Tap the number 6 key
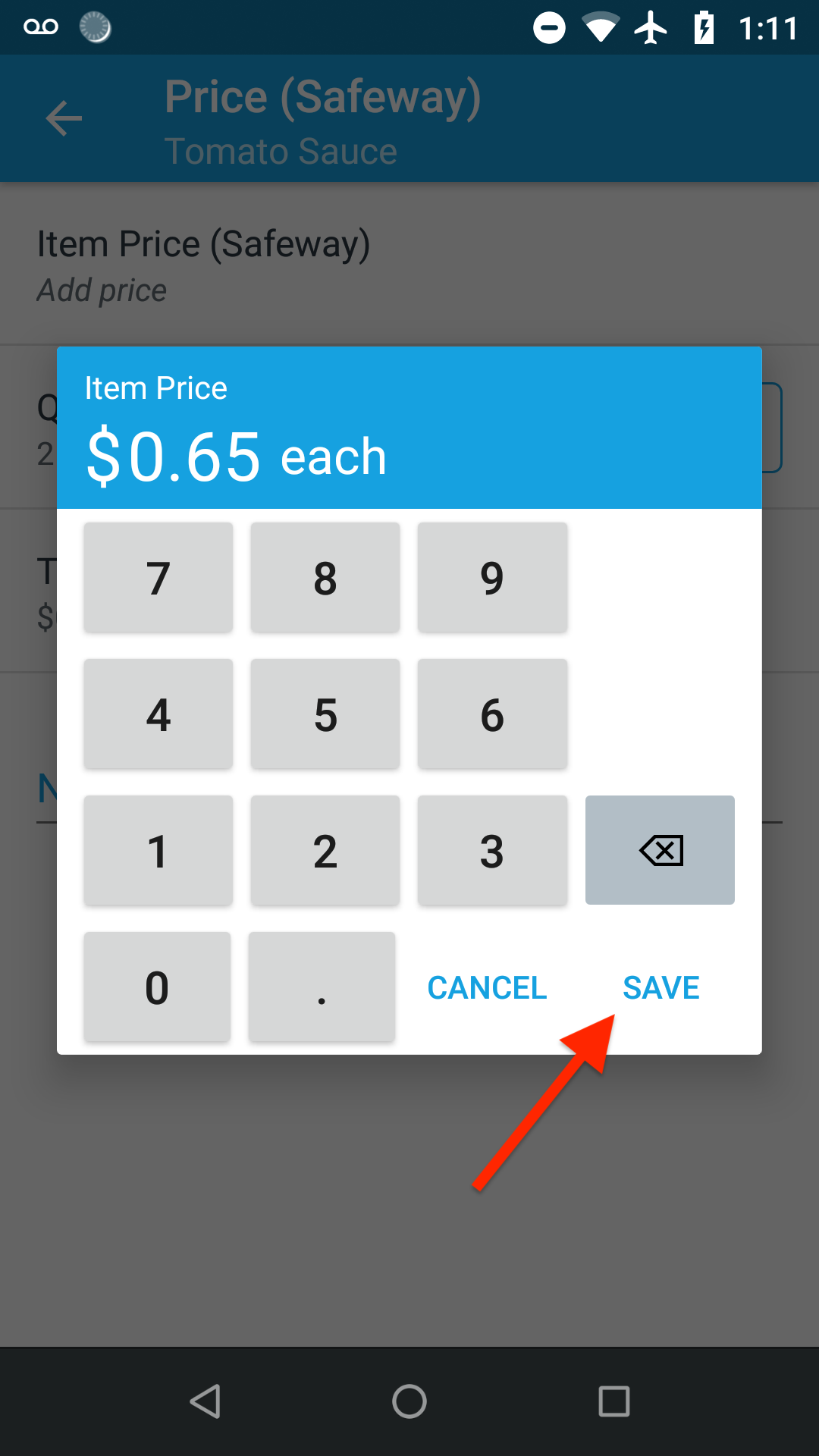 point(492,714)
